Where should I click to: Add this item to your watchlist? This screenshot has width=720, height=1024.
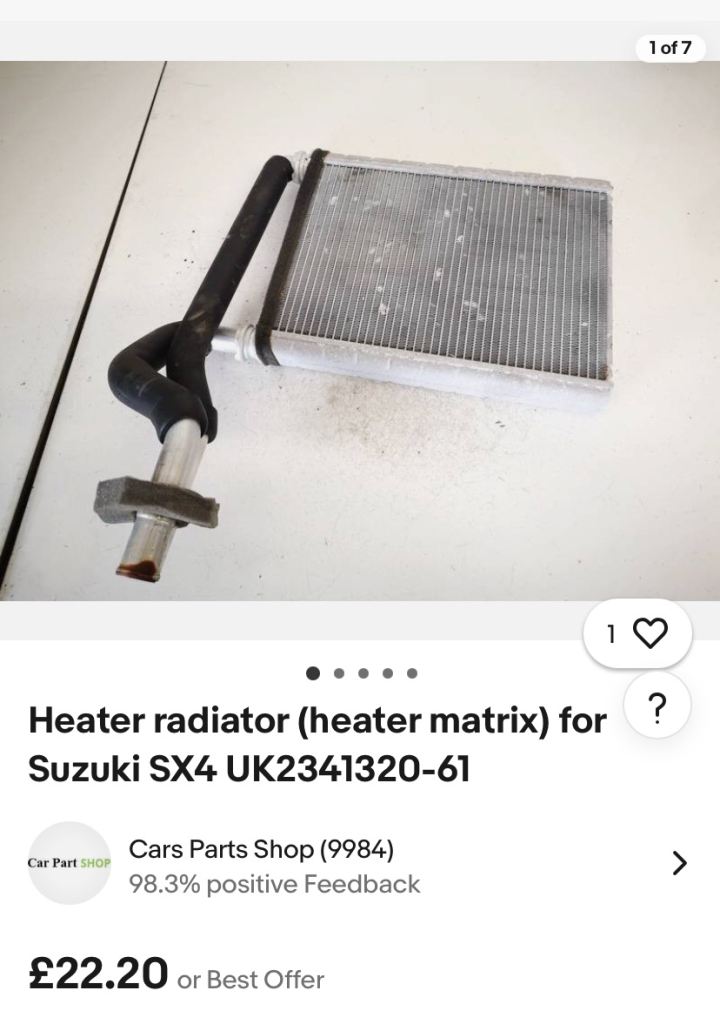(x=650, y=633)
